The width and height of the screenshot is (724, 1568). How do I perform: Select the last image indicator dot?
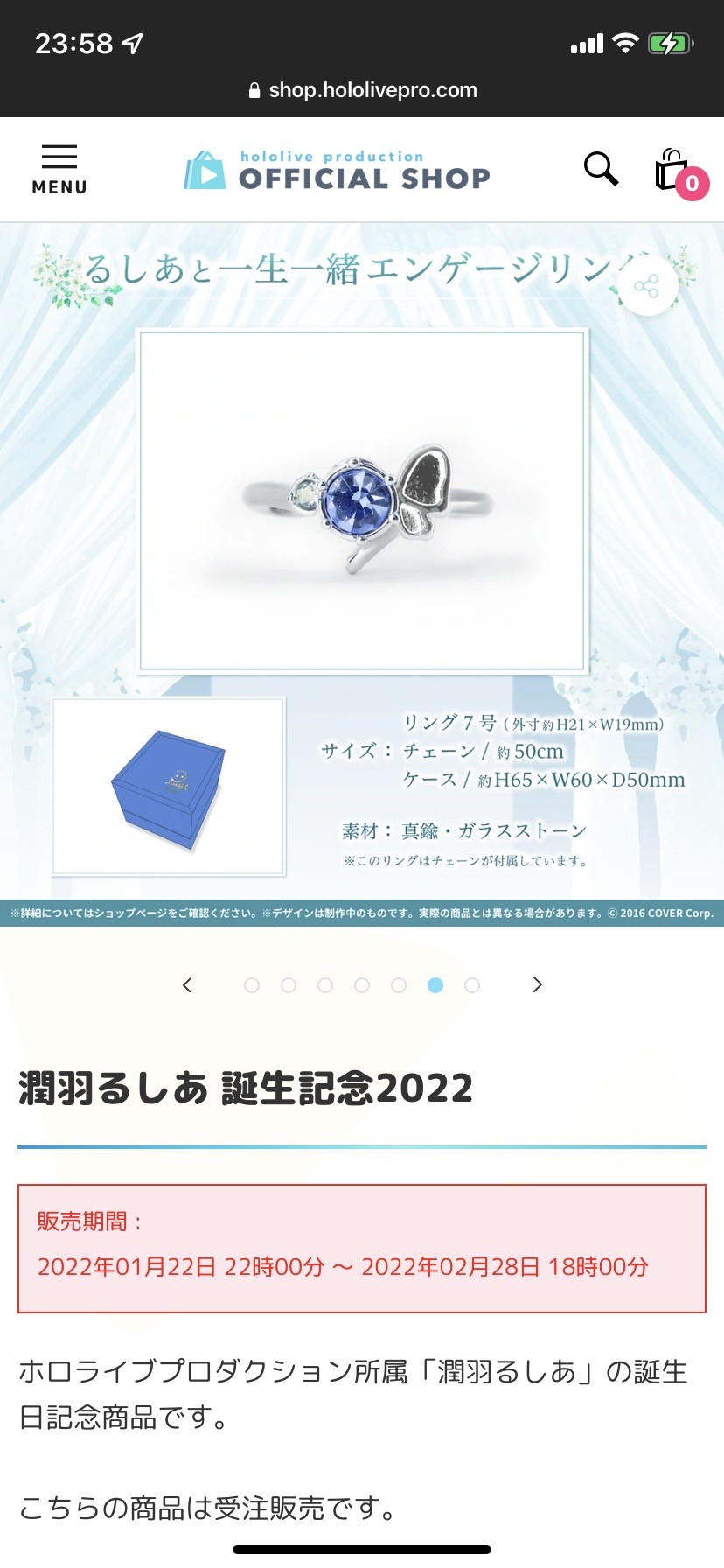(472, 985)
